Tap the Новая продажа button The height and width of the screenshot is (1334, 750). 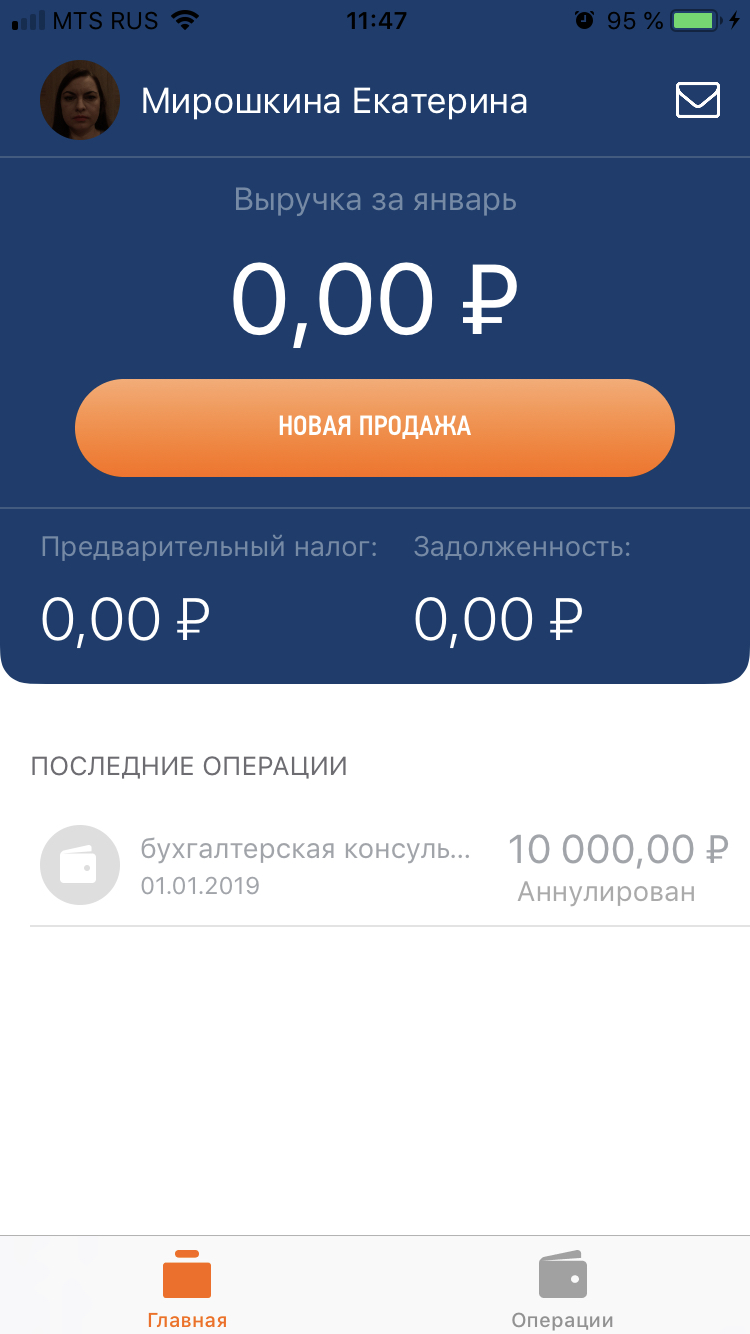coord(375,427)
